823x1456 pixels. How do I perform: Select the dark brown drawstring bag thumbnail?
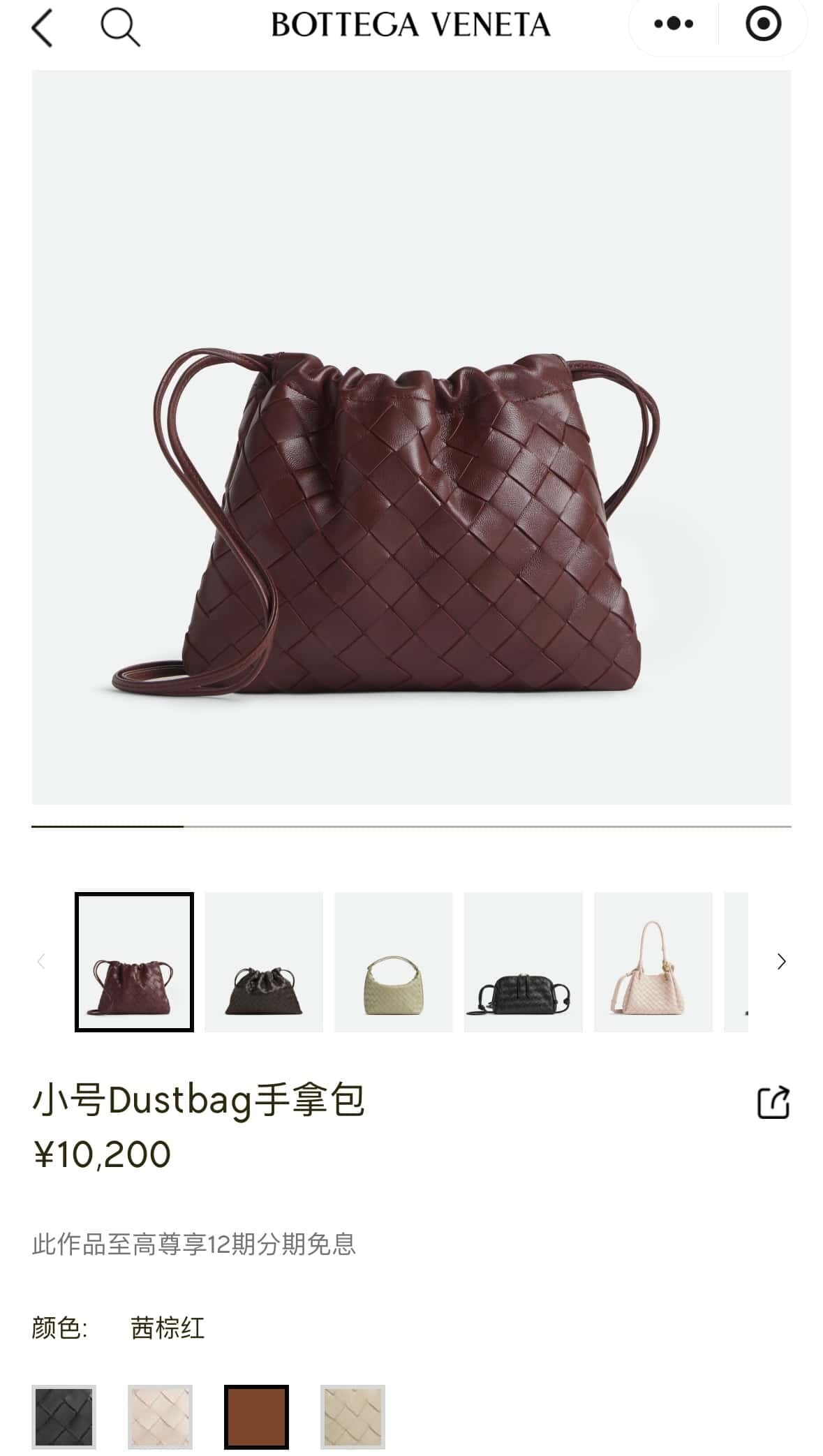click(264, 962)
